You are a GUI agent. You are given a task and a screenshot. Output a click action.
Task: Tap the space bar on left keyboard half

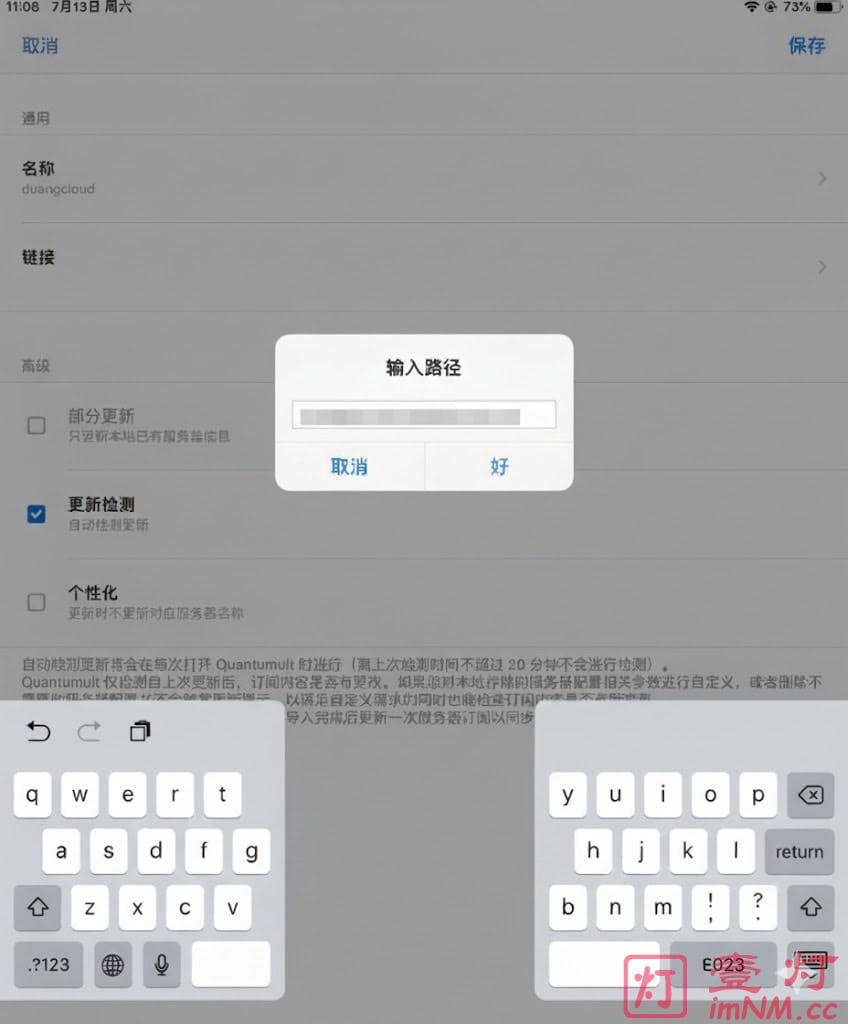(x=231, y=964)
